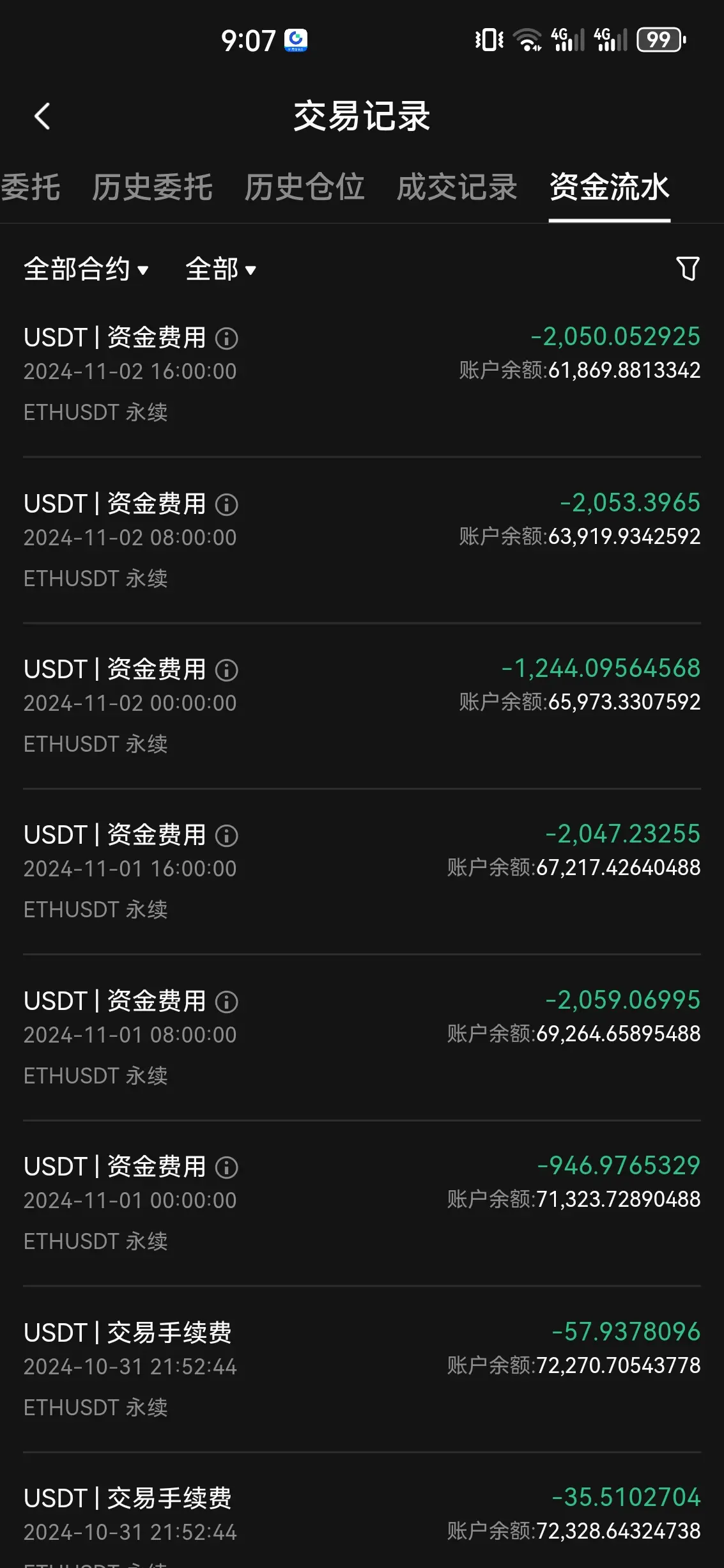This screenshot has width=724, height=1568.
Task: Expand the 全部 type dropdown
Action: tap(220, 269)
